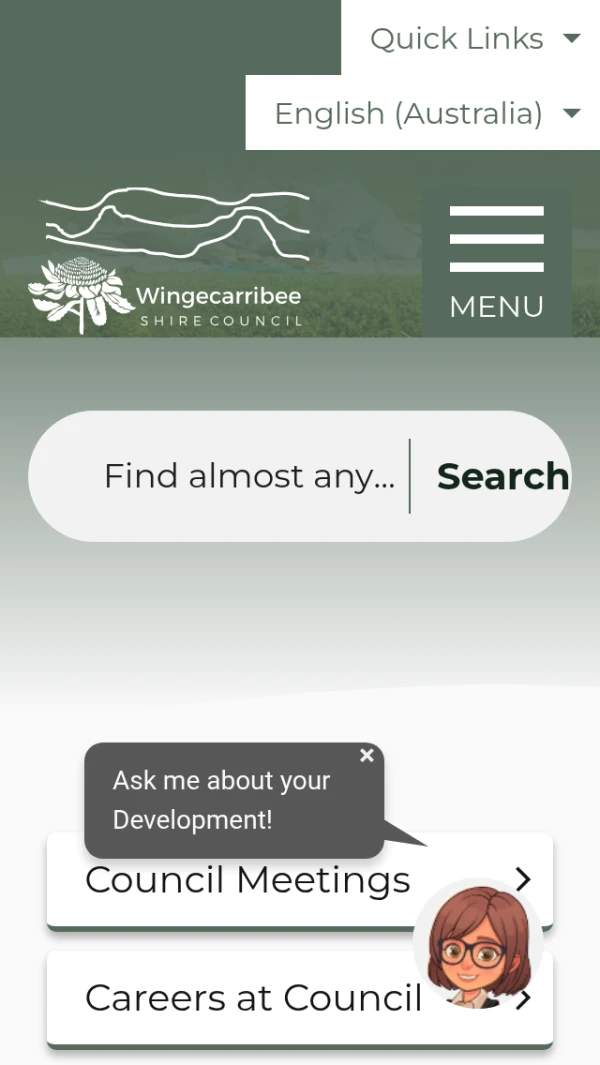Open the chatbot assistant avatar
600x1065 pixels.
[478, 944]
